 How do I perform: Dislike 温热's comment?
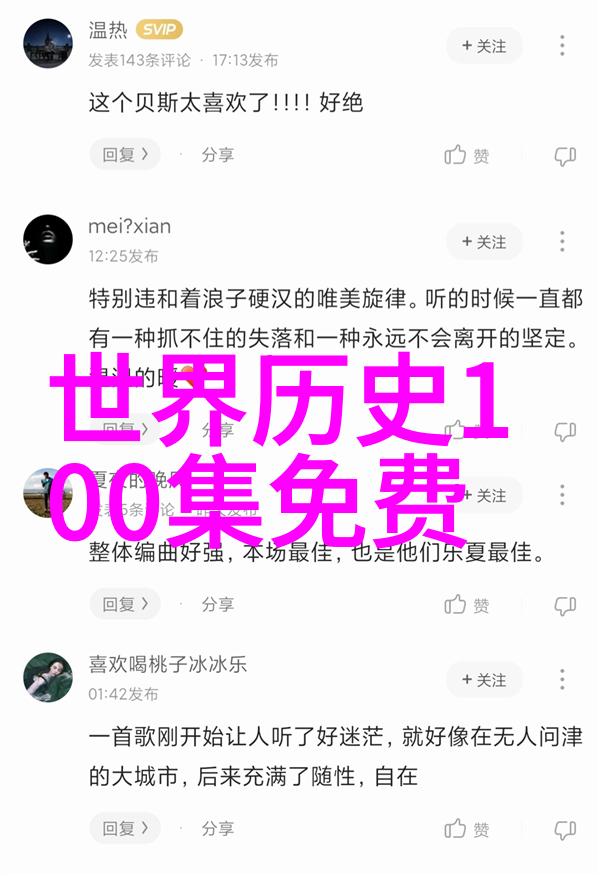(x=565, y=155)
